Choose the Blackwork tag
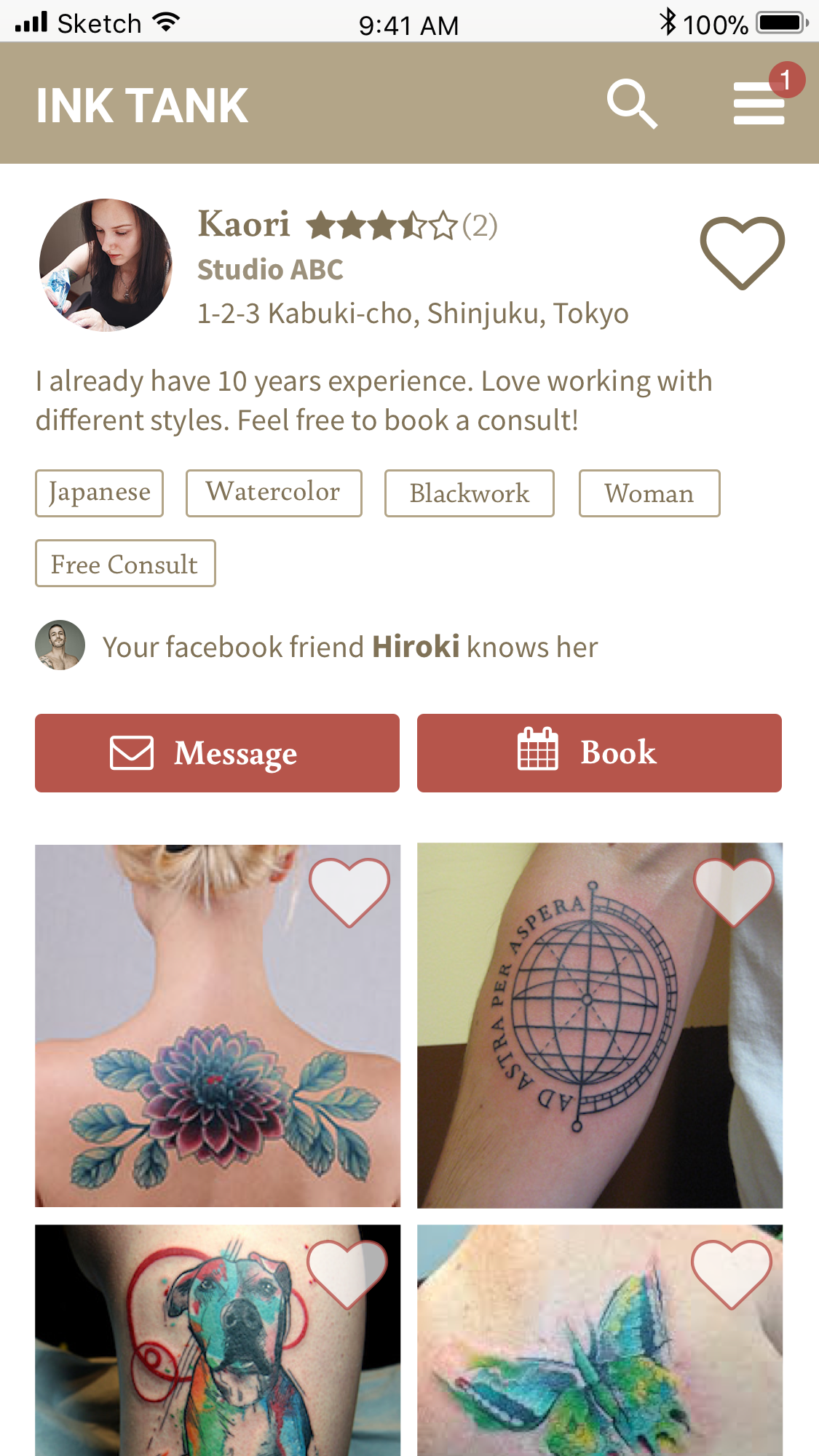This screenshot has height=1456, width=819. click(x=470, y=493)
